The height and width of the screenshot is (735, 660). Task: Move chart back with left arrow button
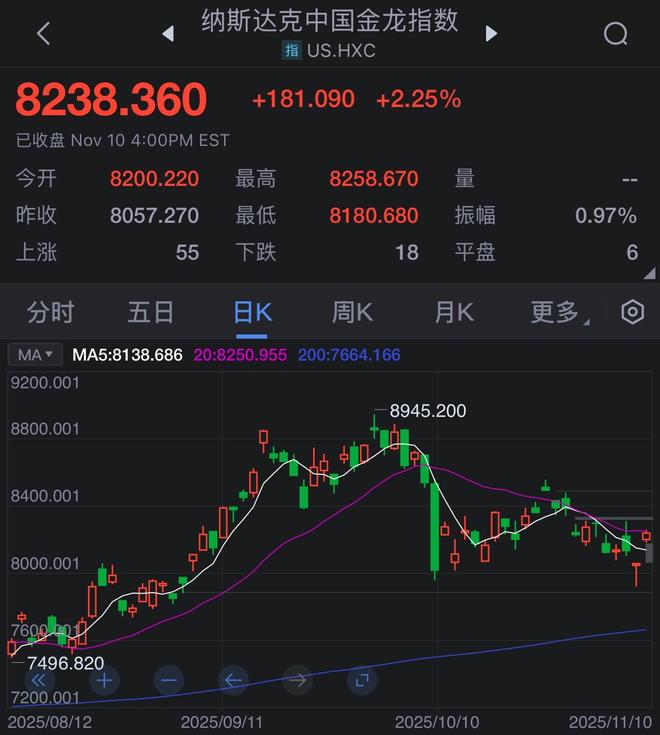pyautogui.click(x=233, y=681)
